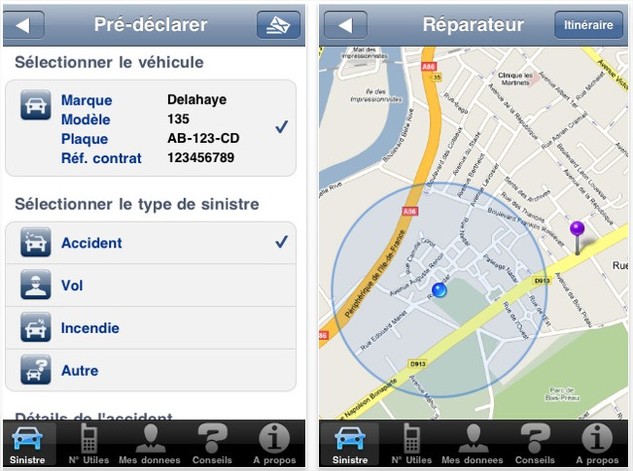Tap the Itinéraire button
Viewport: 633px width, 471px height.
pyautogui.click(x=588, y=24)
